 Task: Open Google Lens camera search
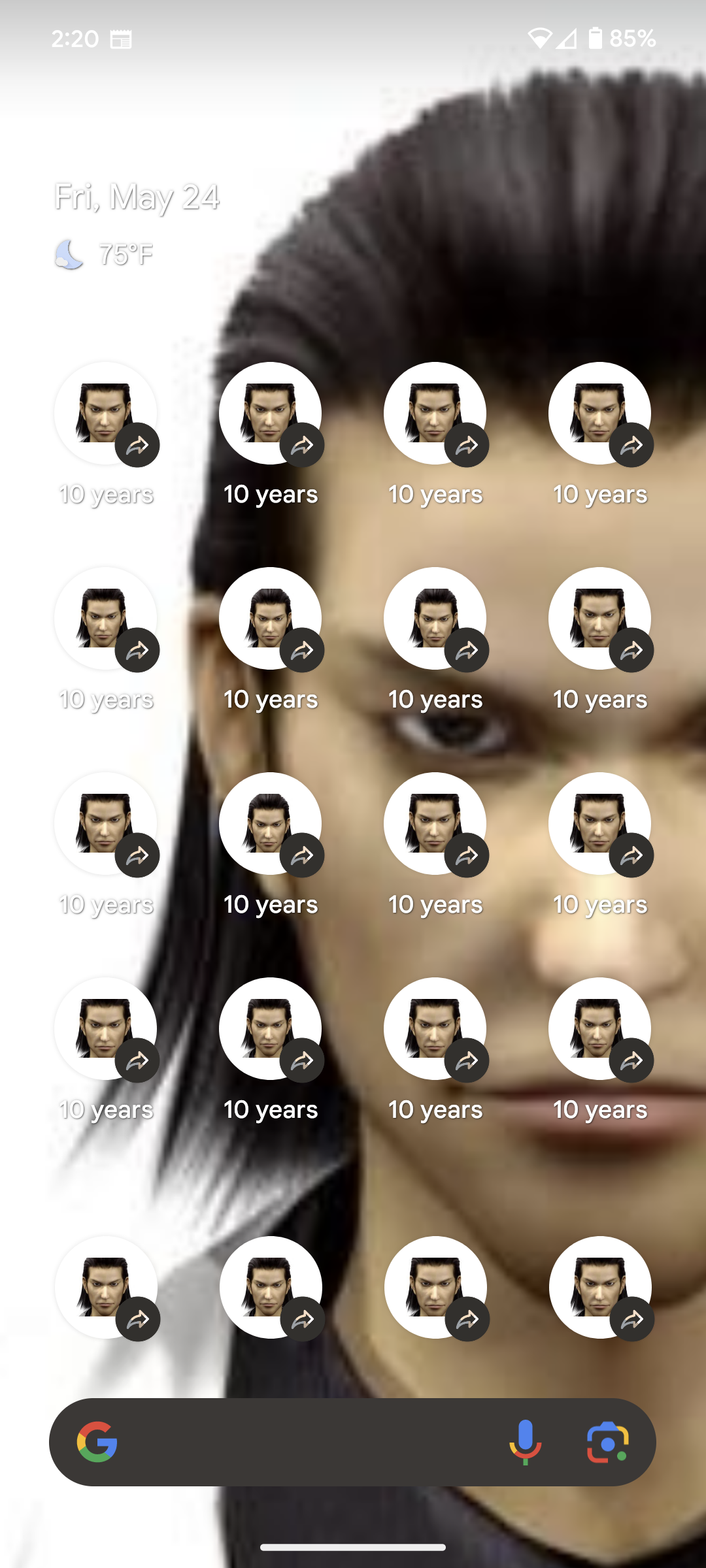pos(607,1442)
